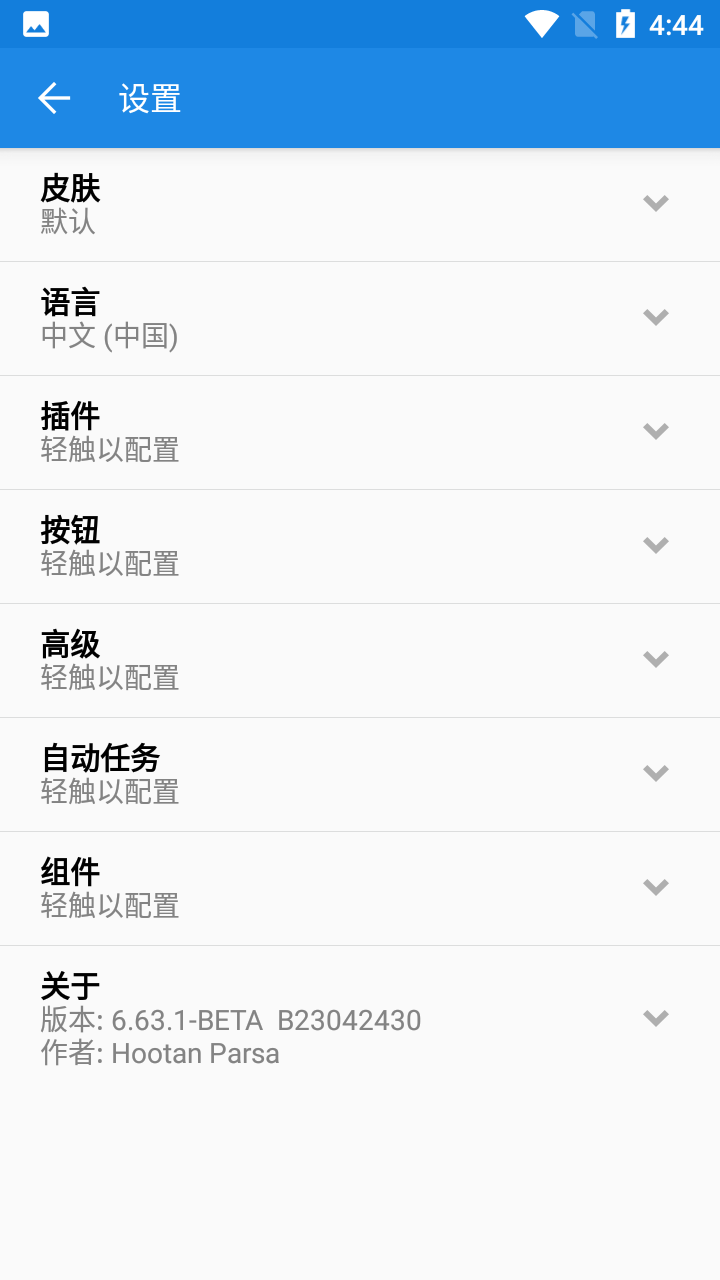720x1280 pixels.
Task: Tap the back arrow in the header
Action: pyautogui.click(x=54, y=98)
